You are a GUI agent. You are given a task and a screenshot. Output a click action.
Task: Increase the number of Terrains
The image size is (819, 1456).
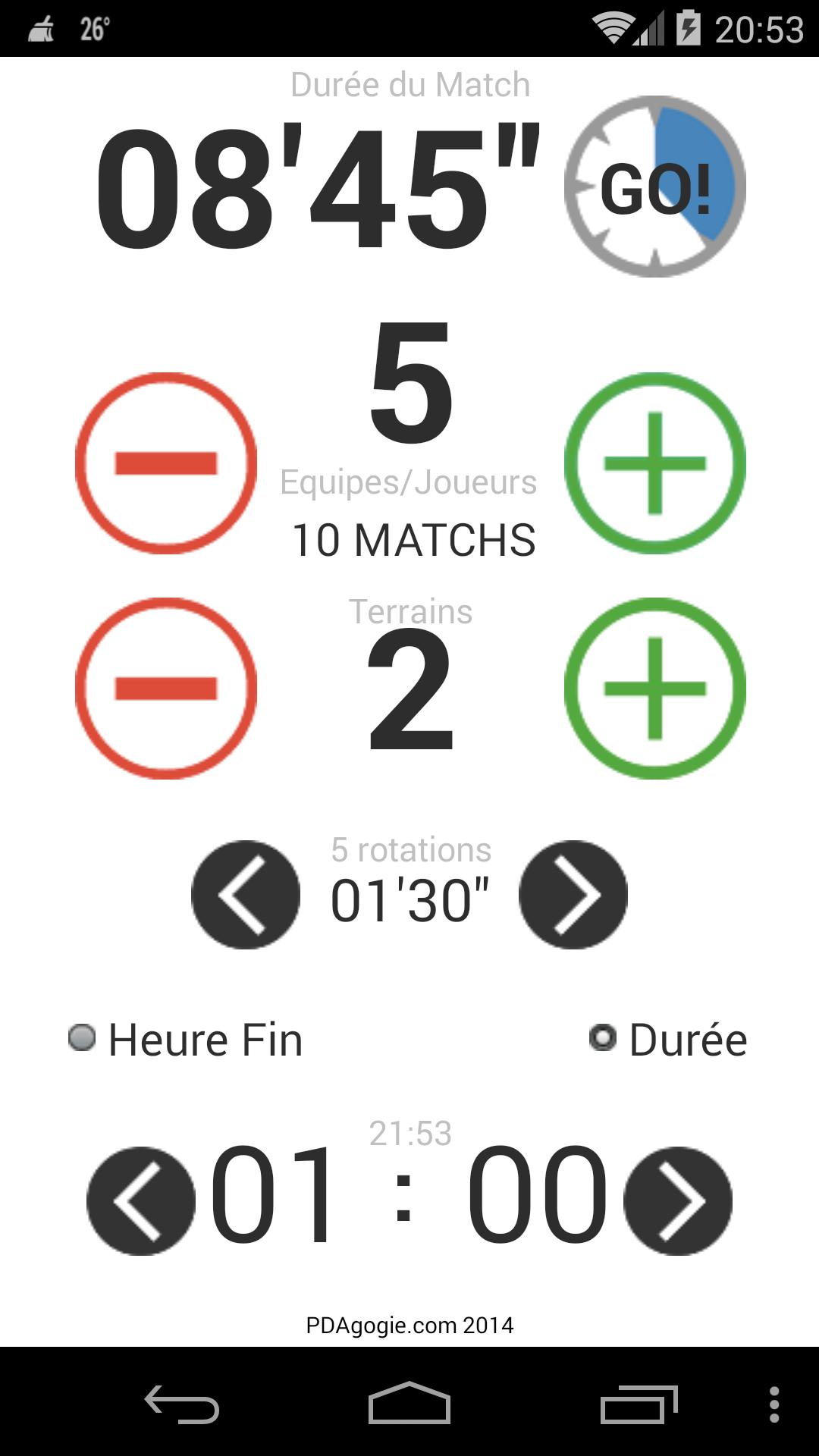(655, 688)
